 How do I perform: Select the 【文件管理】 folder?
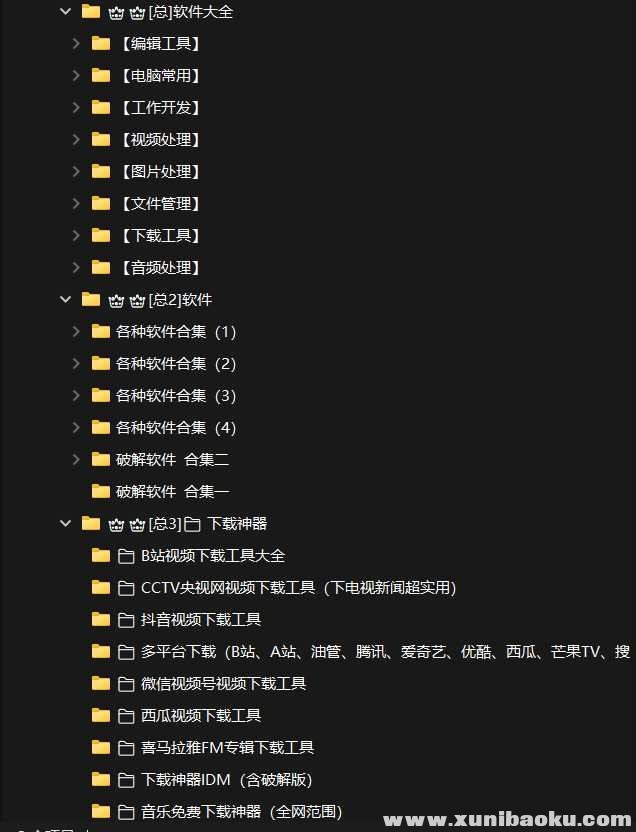(158, 203)
